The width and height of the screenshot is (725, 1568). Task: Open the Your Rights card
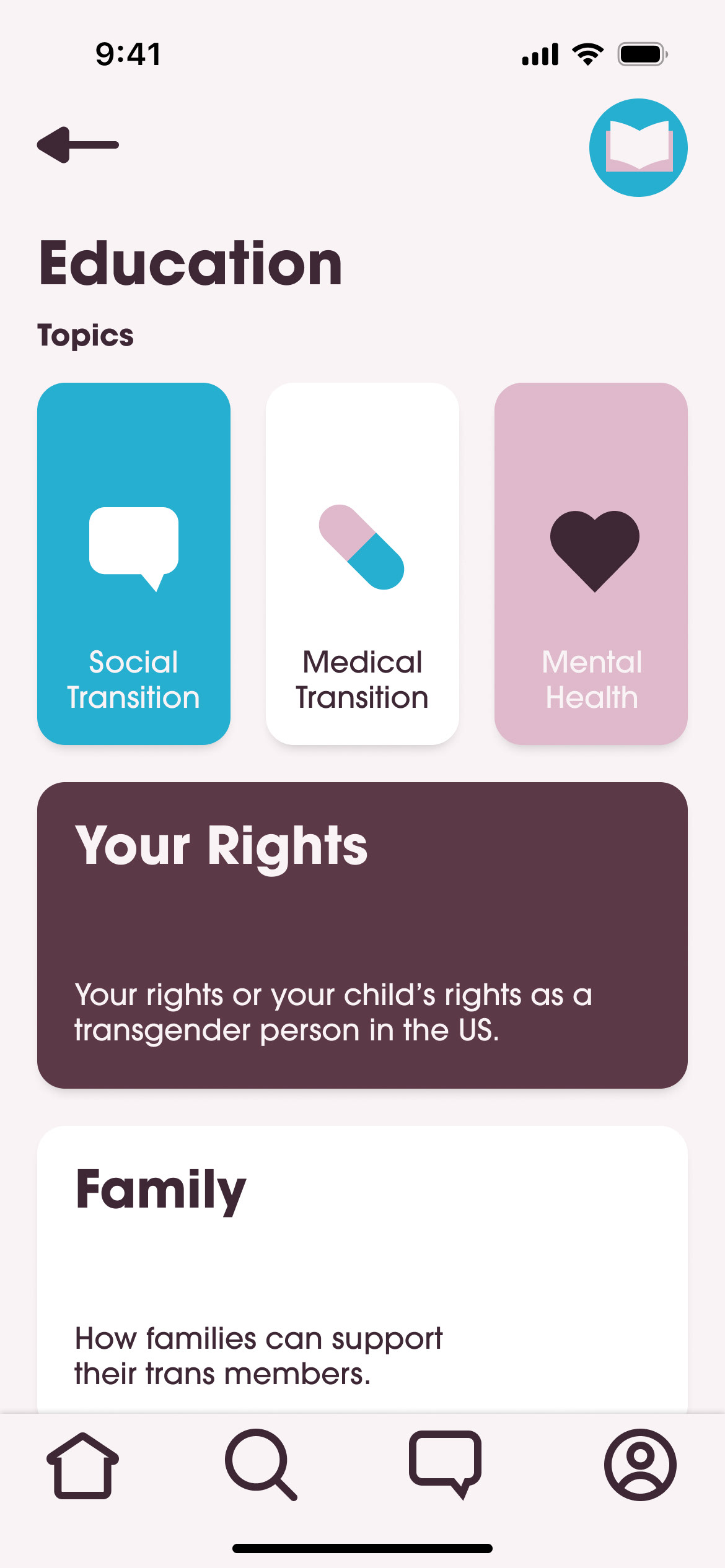pos(362,935)
